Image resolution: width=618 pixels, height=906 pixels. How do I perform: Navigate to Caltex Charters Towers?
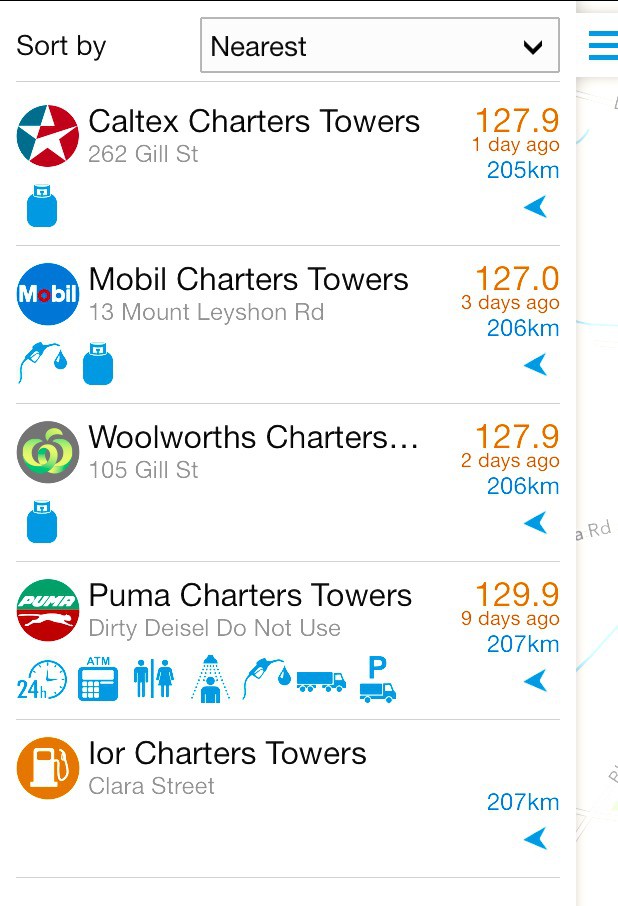pos(536,207)
